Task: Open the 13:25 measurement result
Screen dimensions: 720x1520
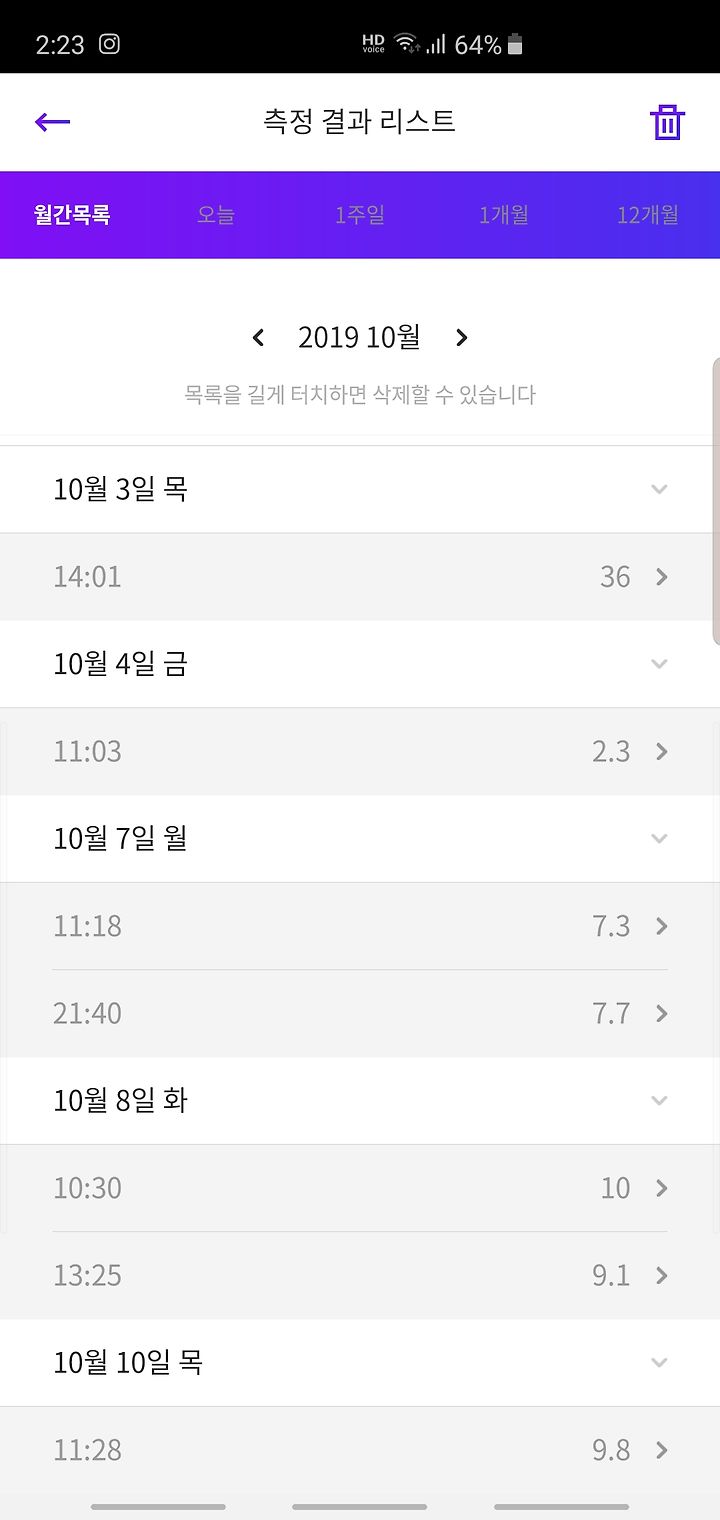Action: 360,1276
